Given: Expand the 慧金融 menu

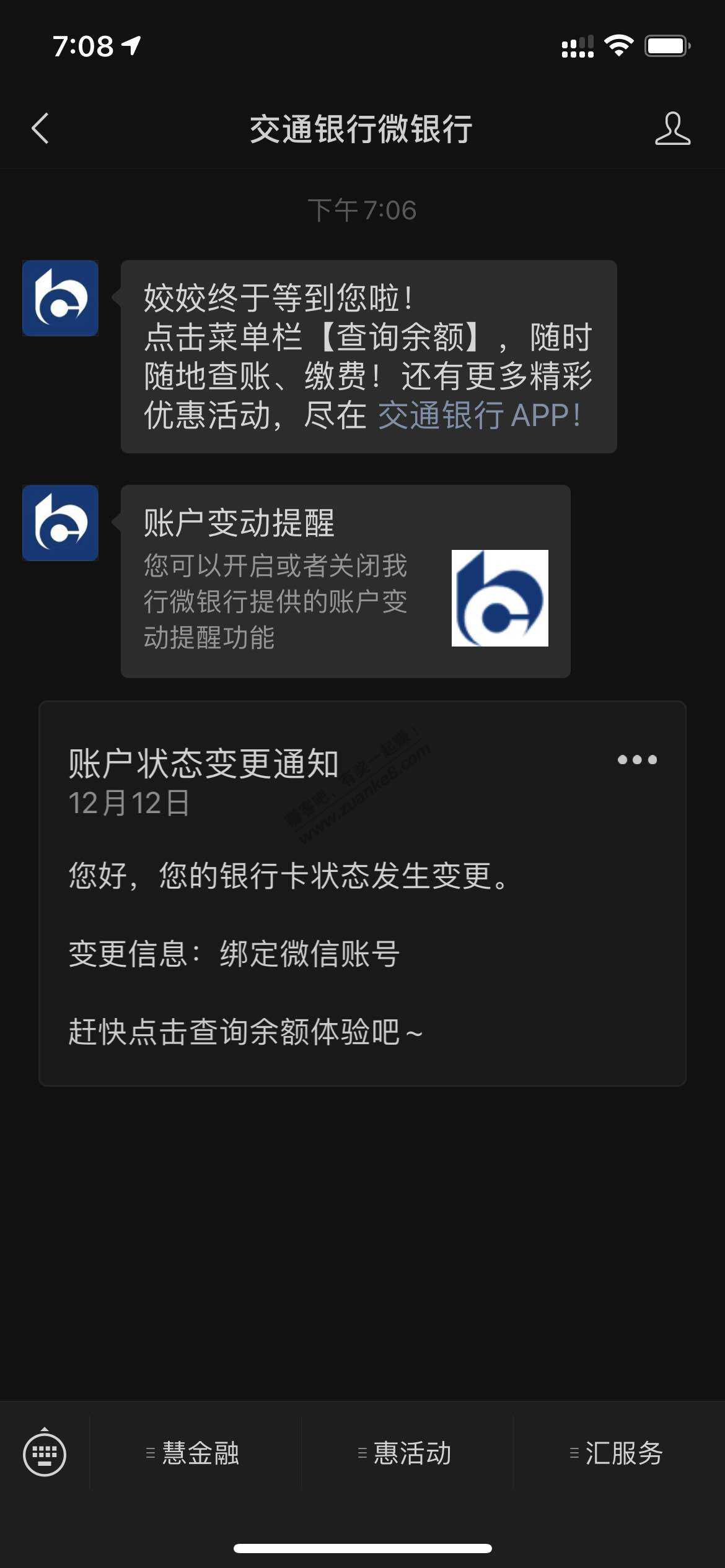Looking at the screenshot, I should (195, 1453).
